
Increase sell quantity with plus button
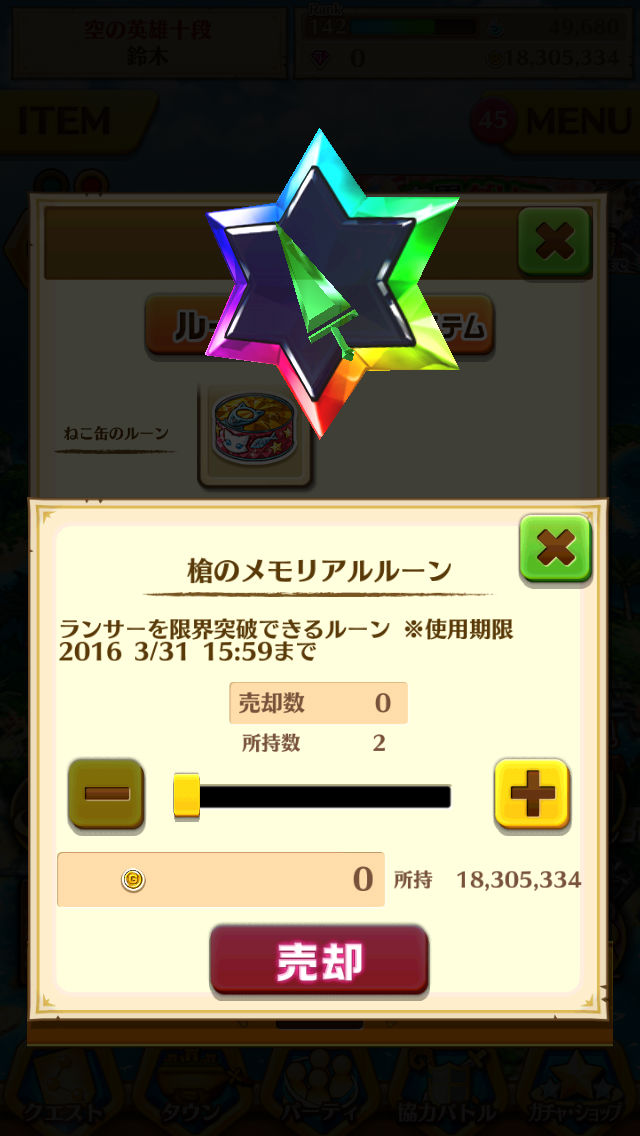[532, 794]
